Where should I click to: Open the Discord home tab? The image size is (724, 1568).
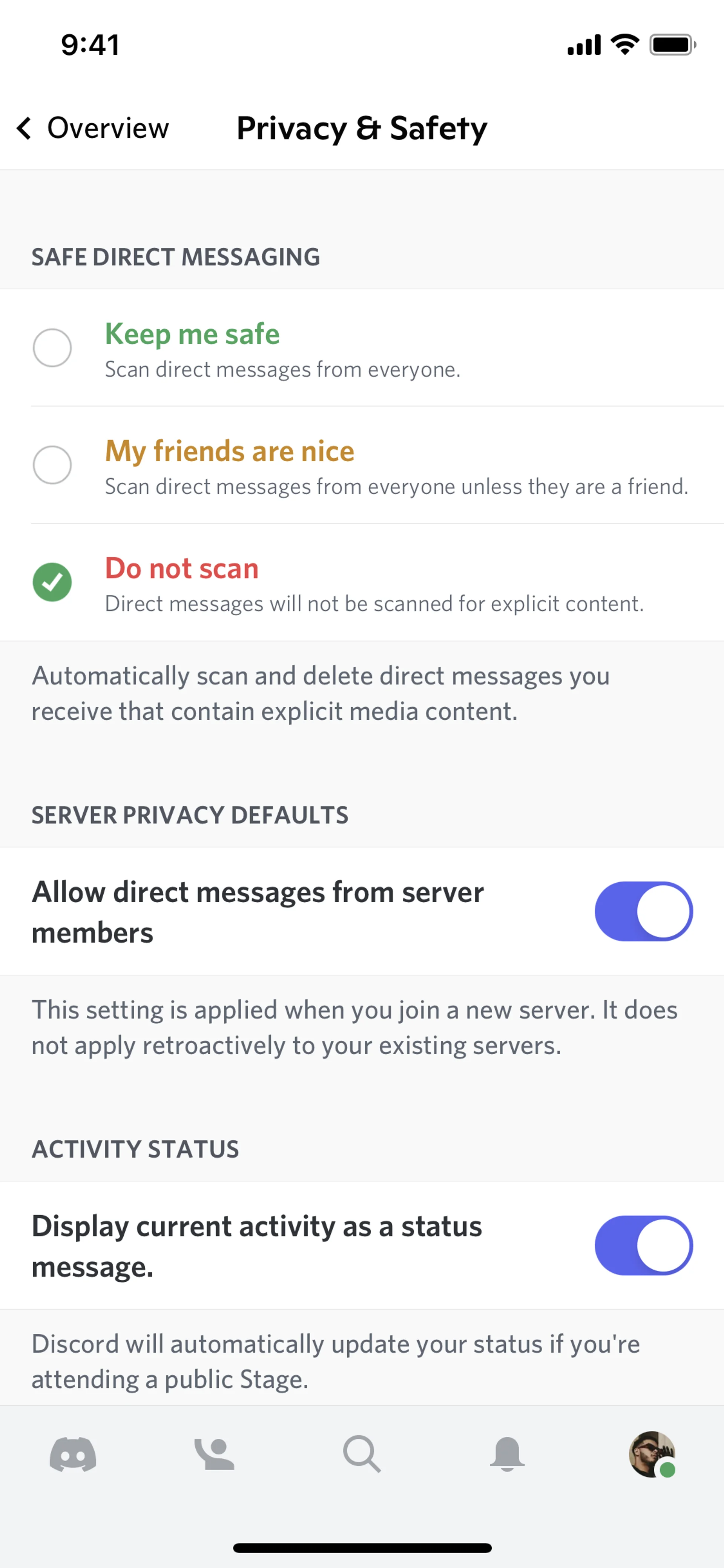pos(73,1454)
